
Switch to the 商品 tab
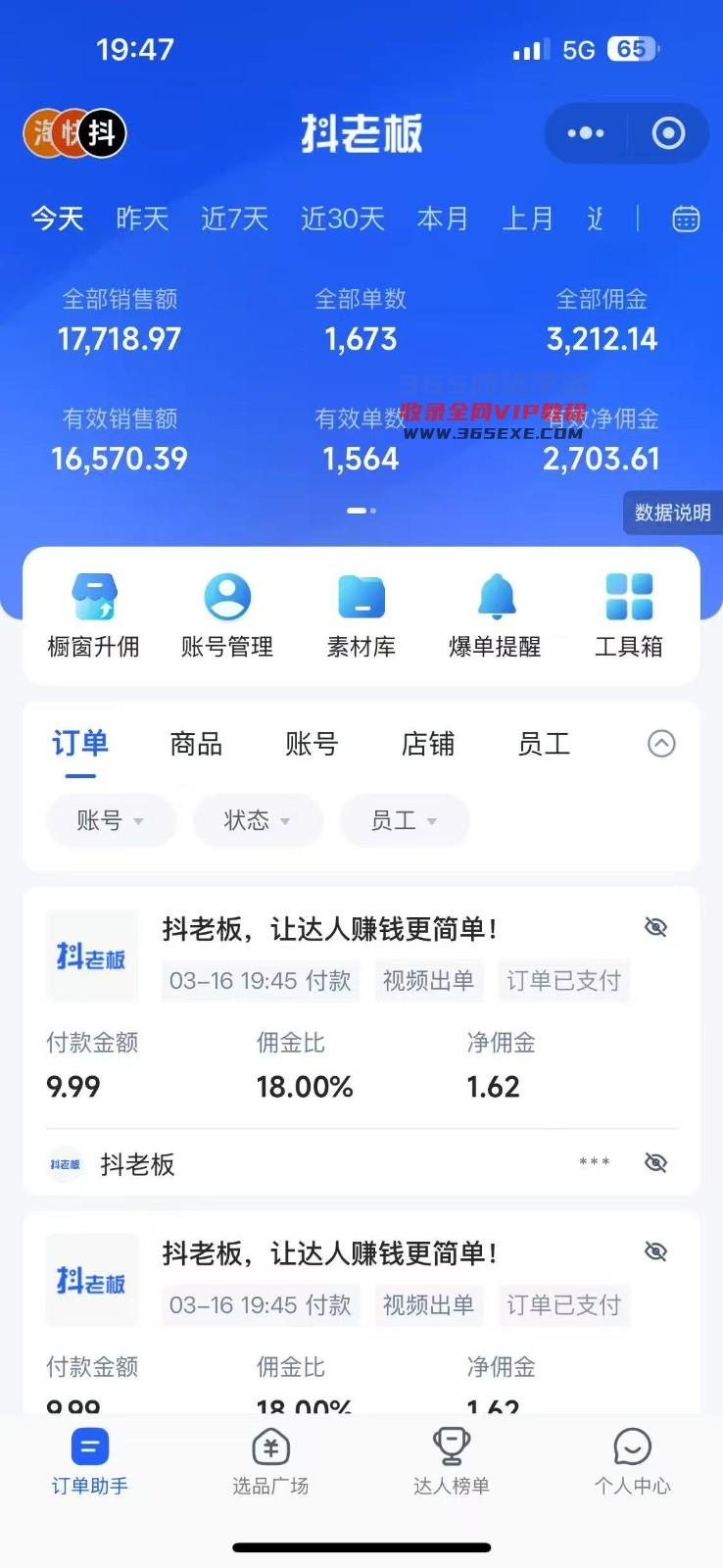pos(196,744)
